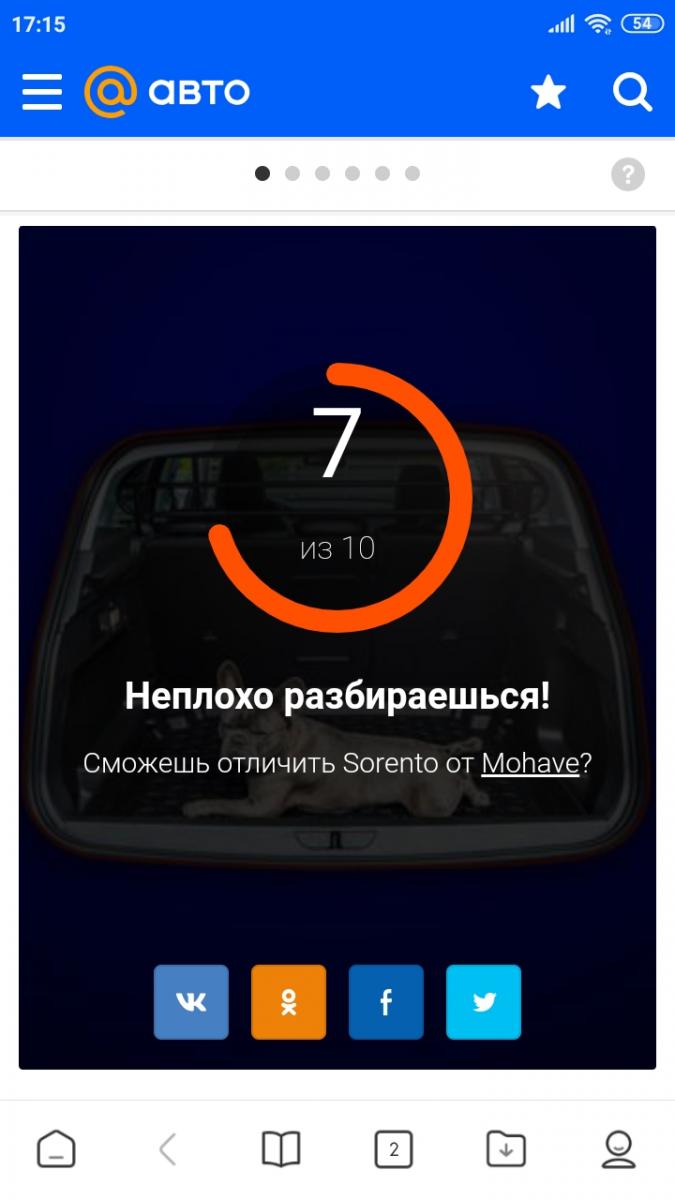Share result on VK
This screenshot has width=675, height=1200.
point(191,1002)
